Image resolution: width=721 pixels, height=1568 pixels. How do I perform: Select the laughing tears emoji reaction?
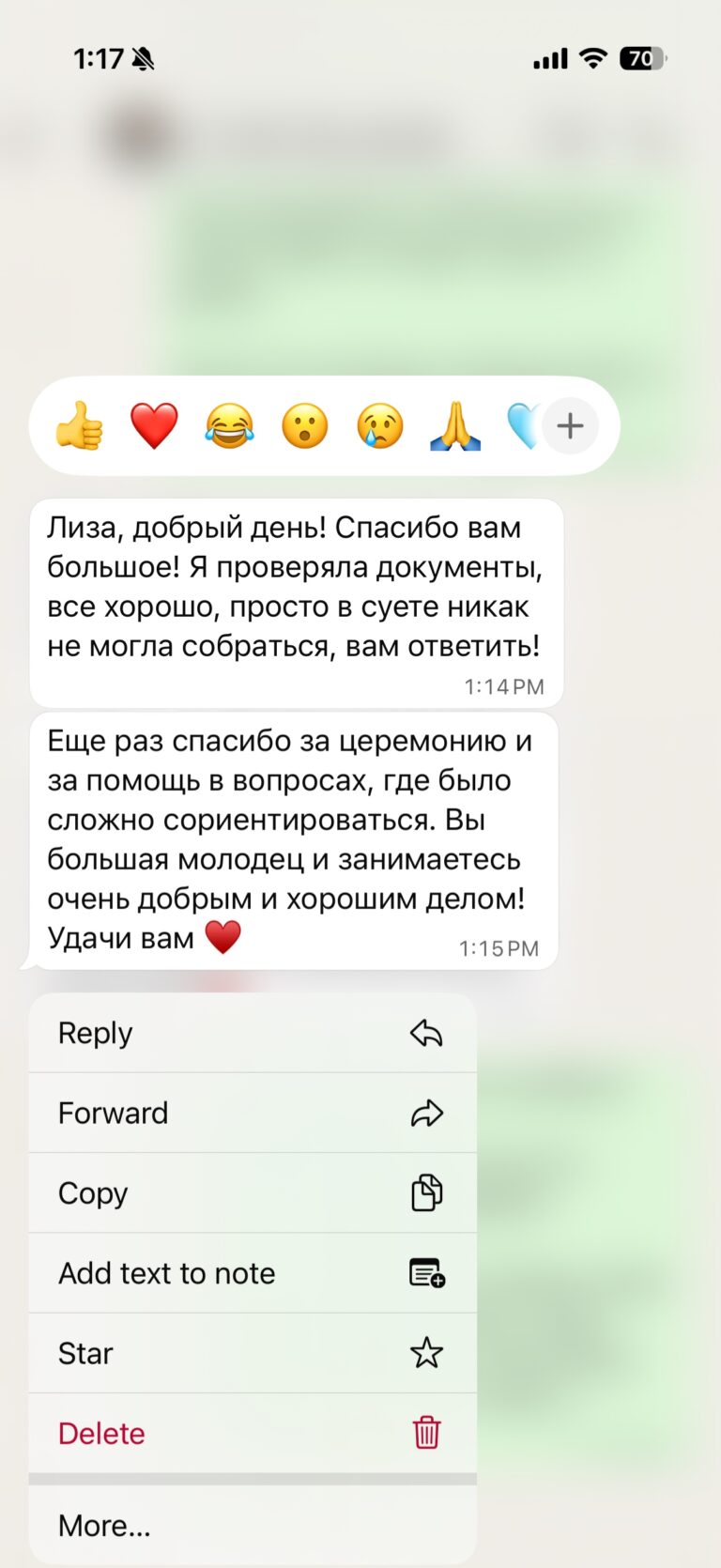coord(228,425)
